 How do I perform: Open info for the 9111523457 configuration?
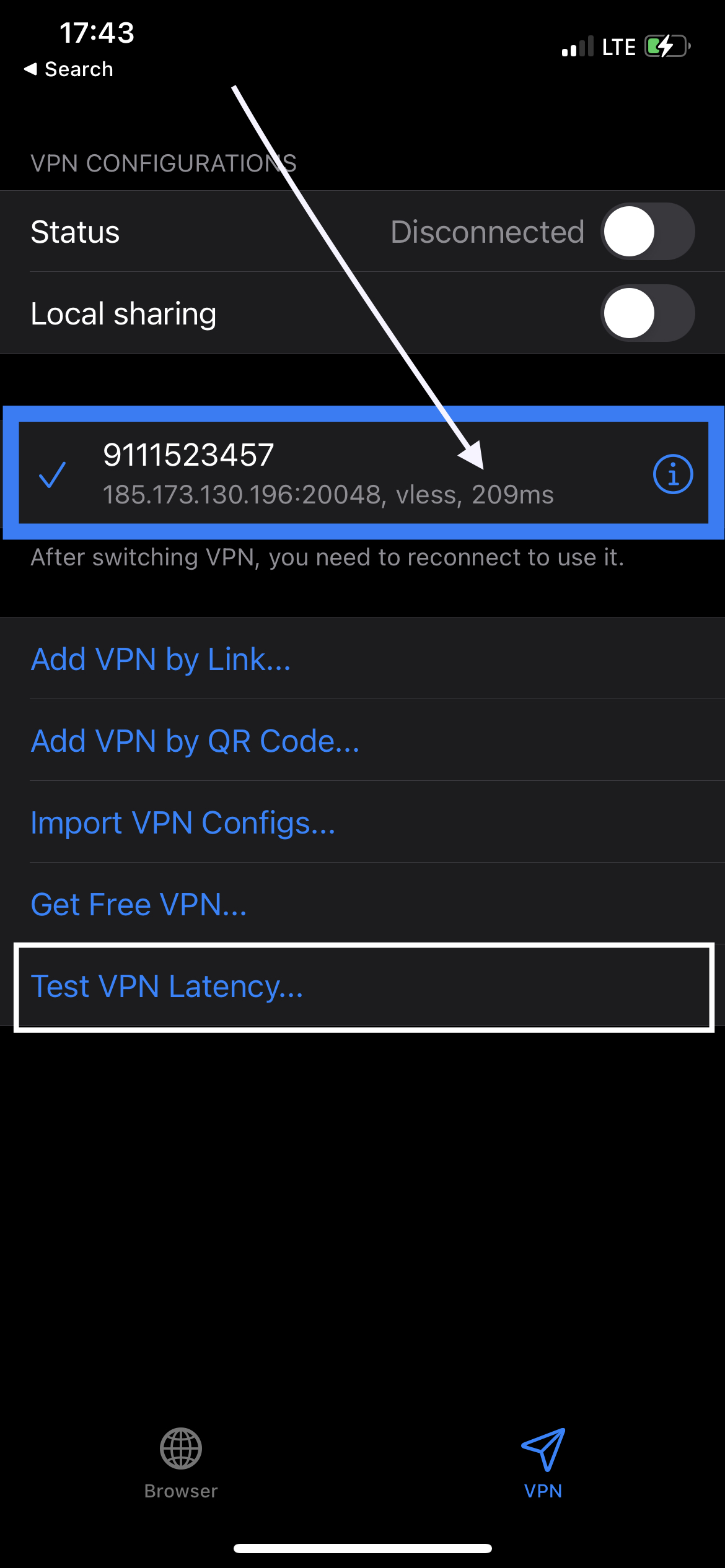coord(673,474)
